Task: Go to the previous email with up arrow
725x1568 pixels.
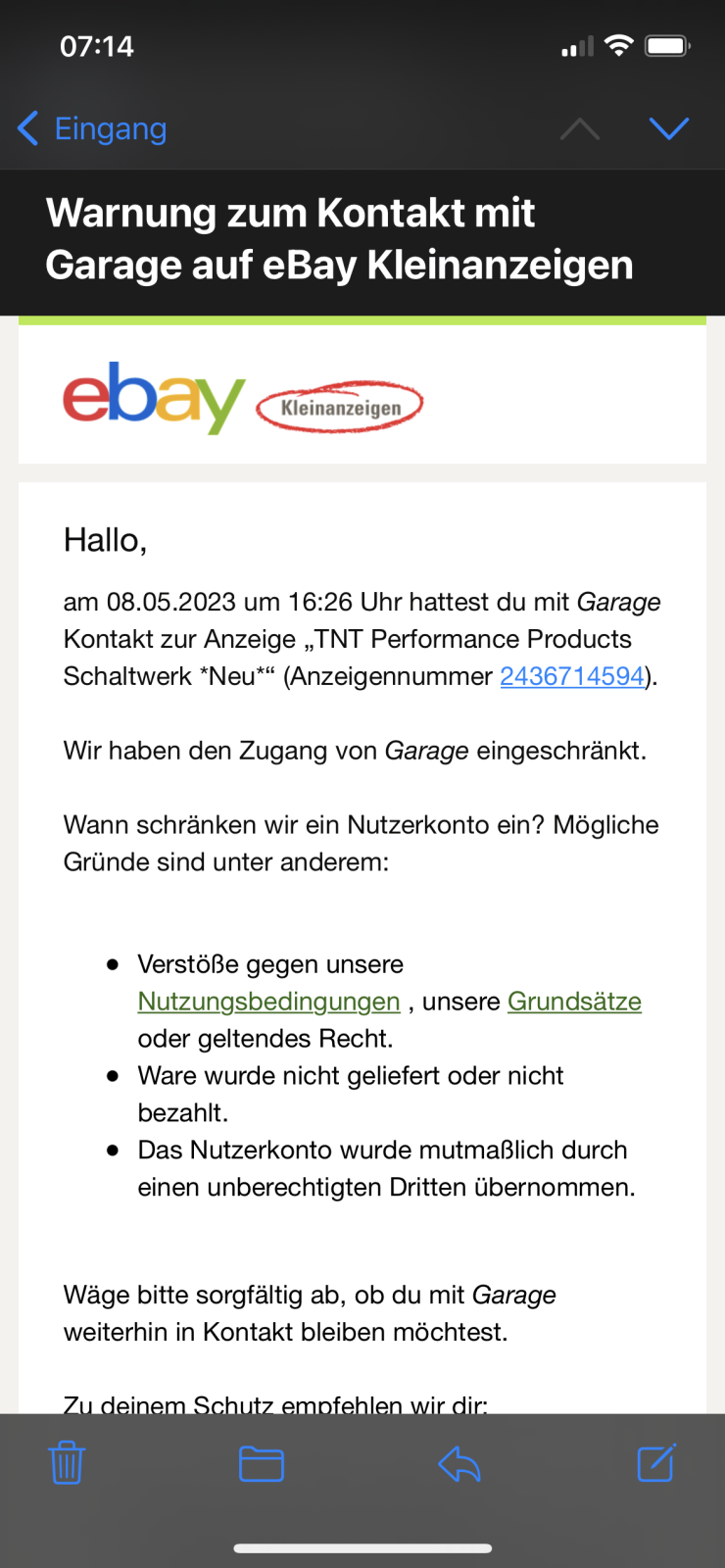Action: pos(580,128)
